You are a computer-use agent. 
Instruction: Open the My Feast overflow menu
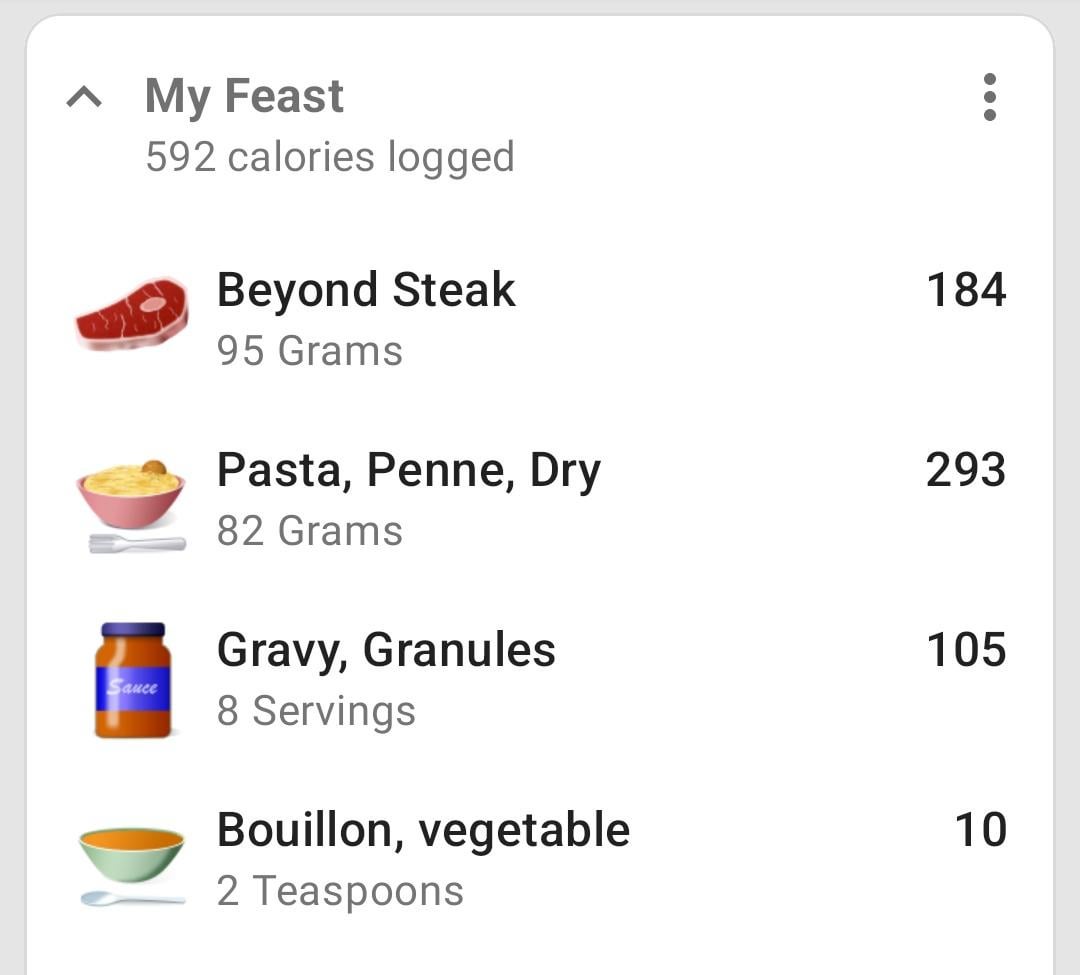coord(989,97)
